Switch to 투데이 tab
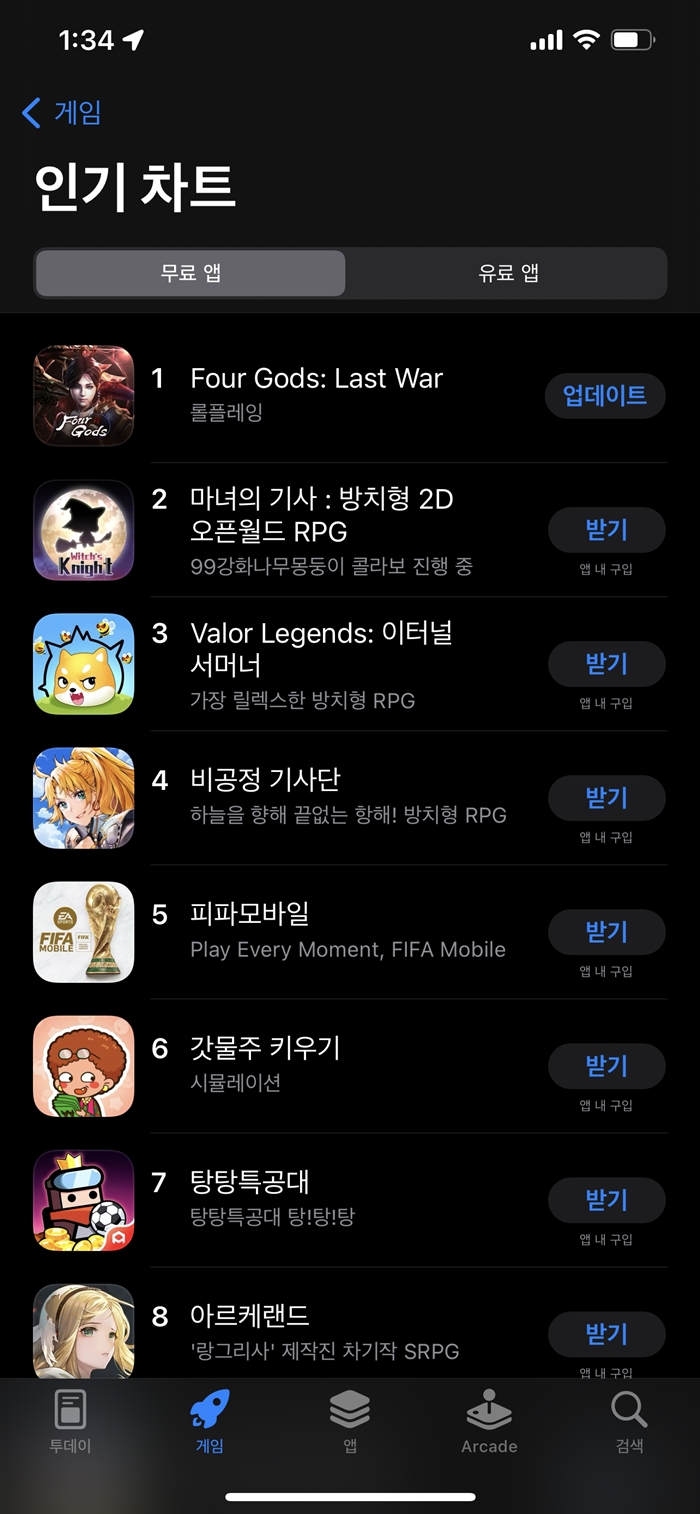 pos(70,1422)
